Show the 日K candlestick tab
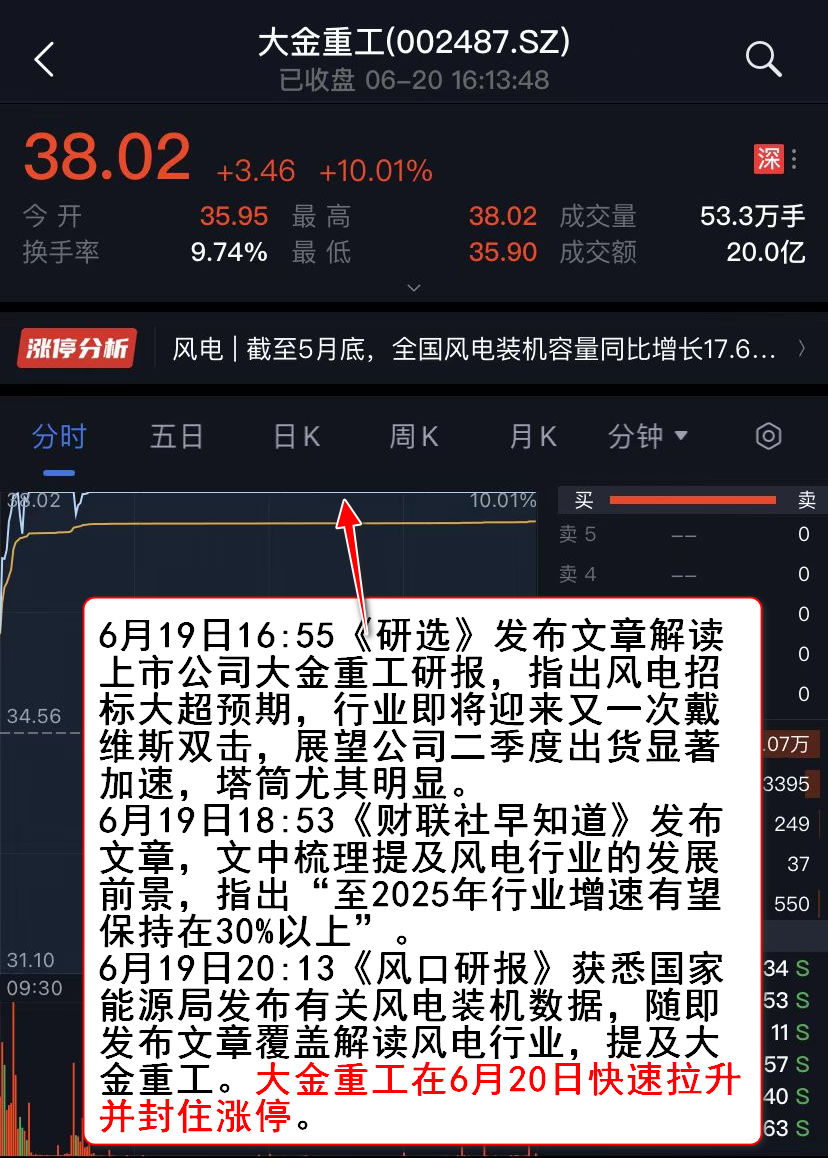Image resolution: width=828 pixels, height=1158 pixels. coord(296,437)
